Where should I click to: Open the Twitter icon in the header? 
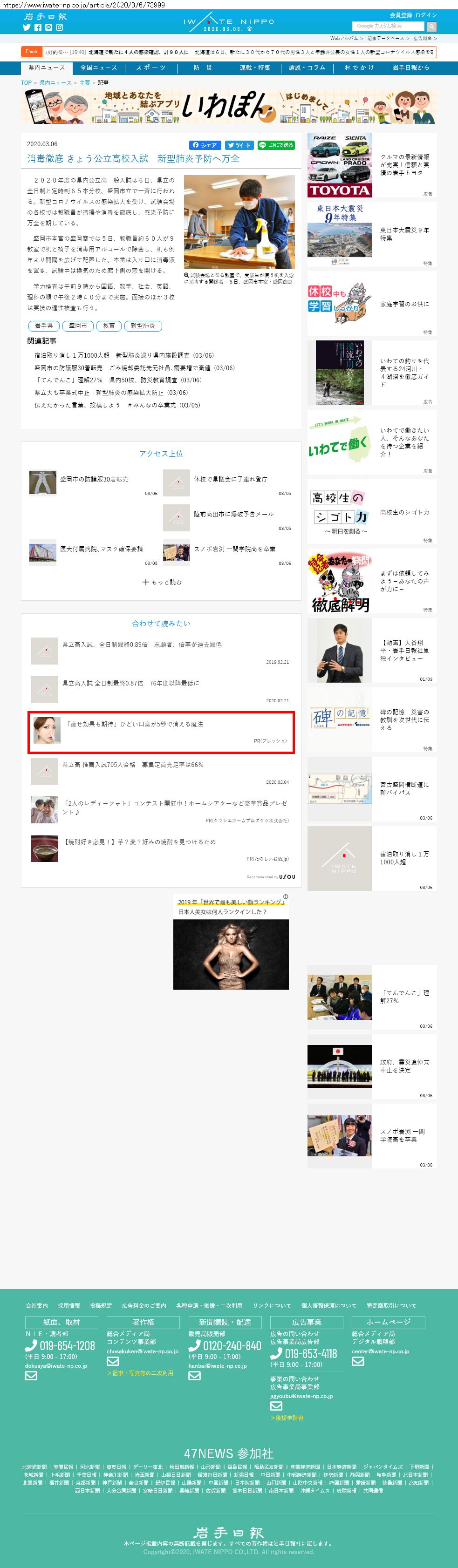[26, 27]
